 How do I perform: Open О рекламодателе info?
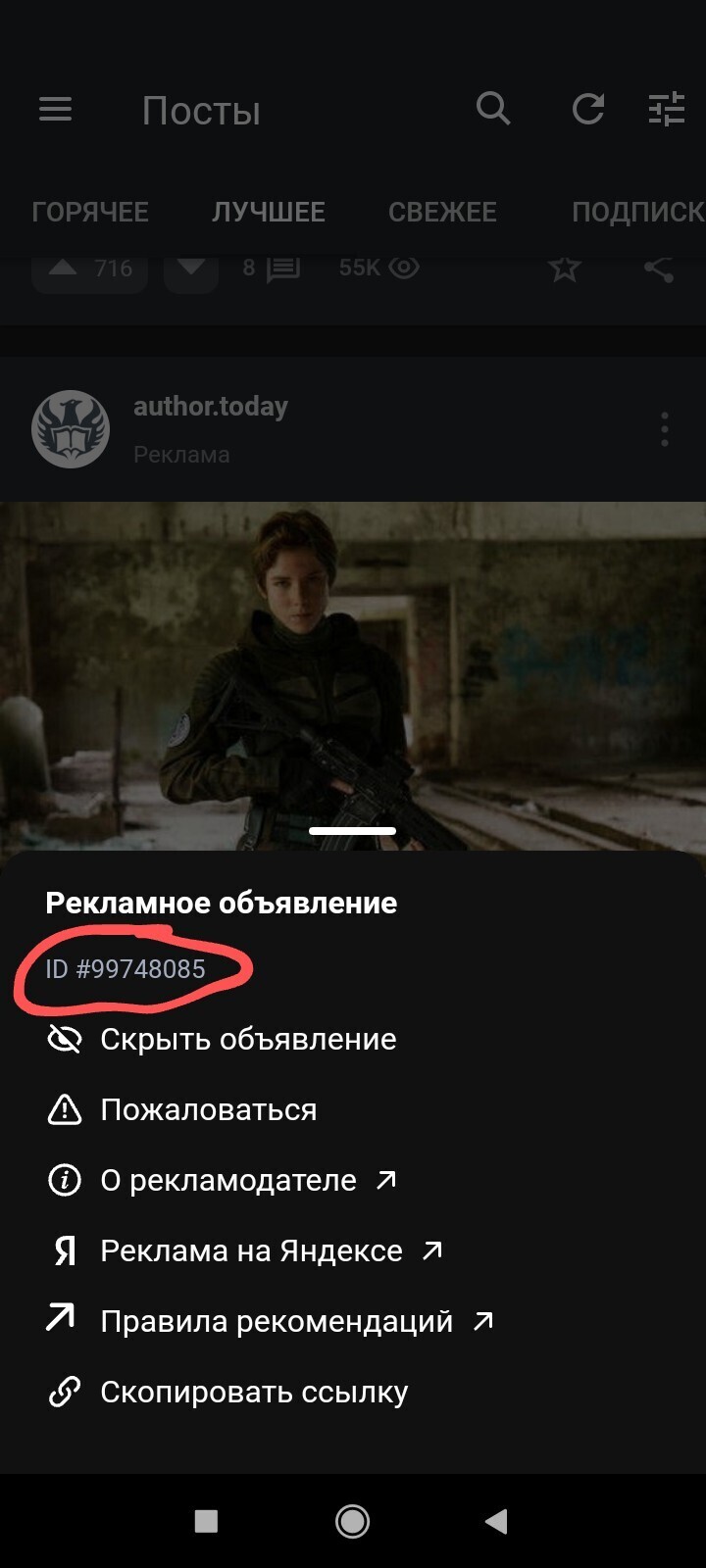[227, 1180]
